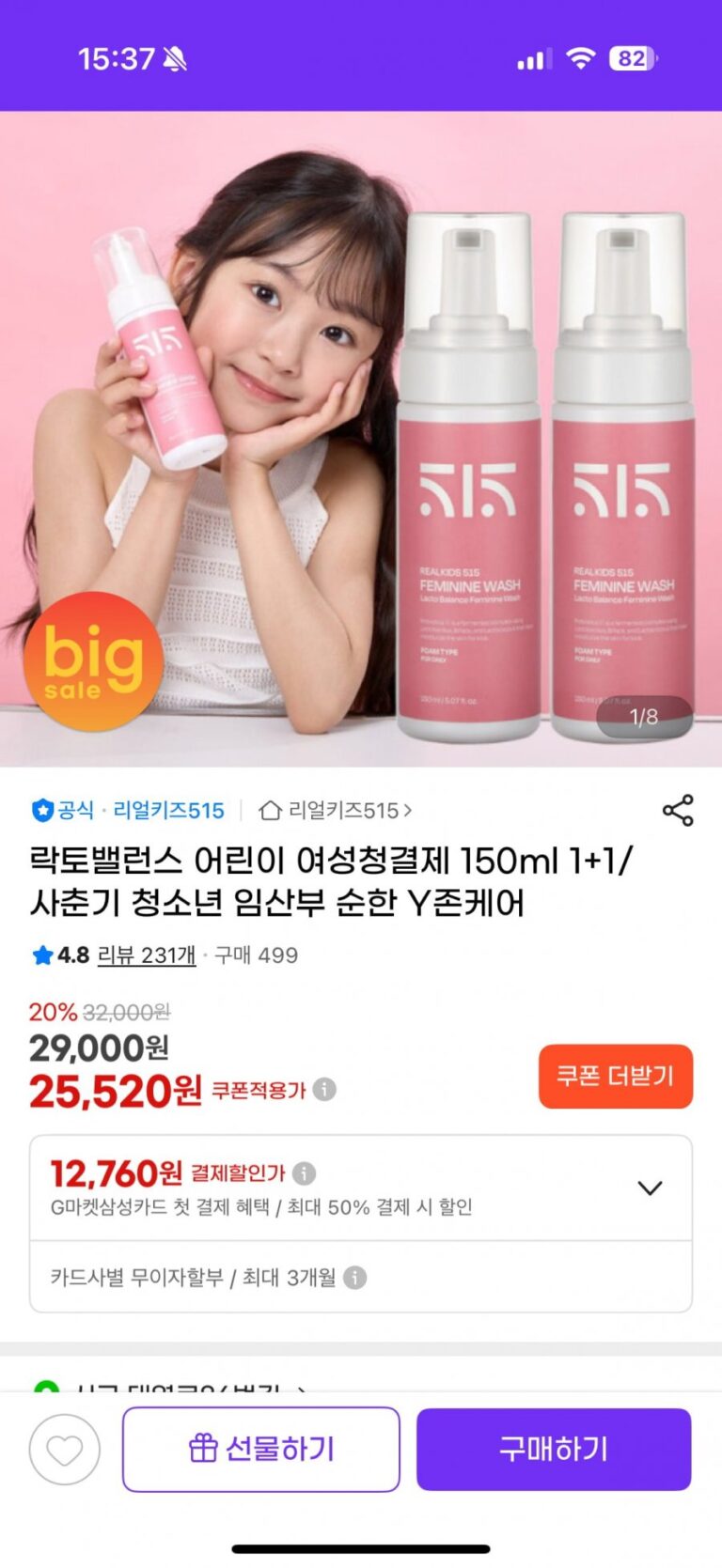Show info about 쿠폰적용가

point(324,1090)
